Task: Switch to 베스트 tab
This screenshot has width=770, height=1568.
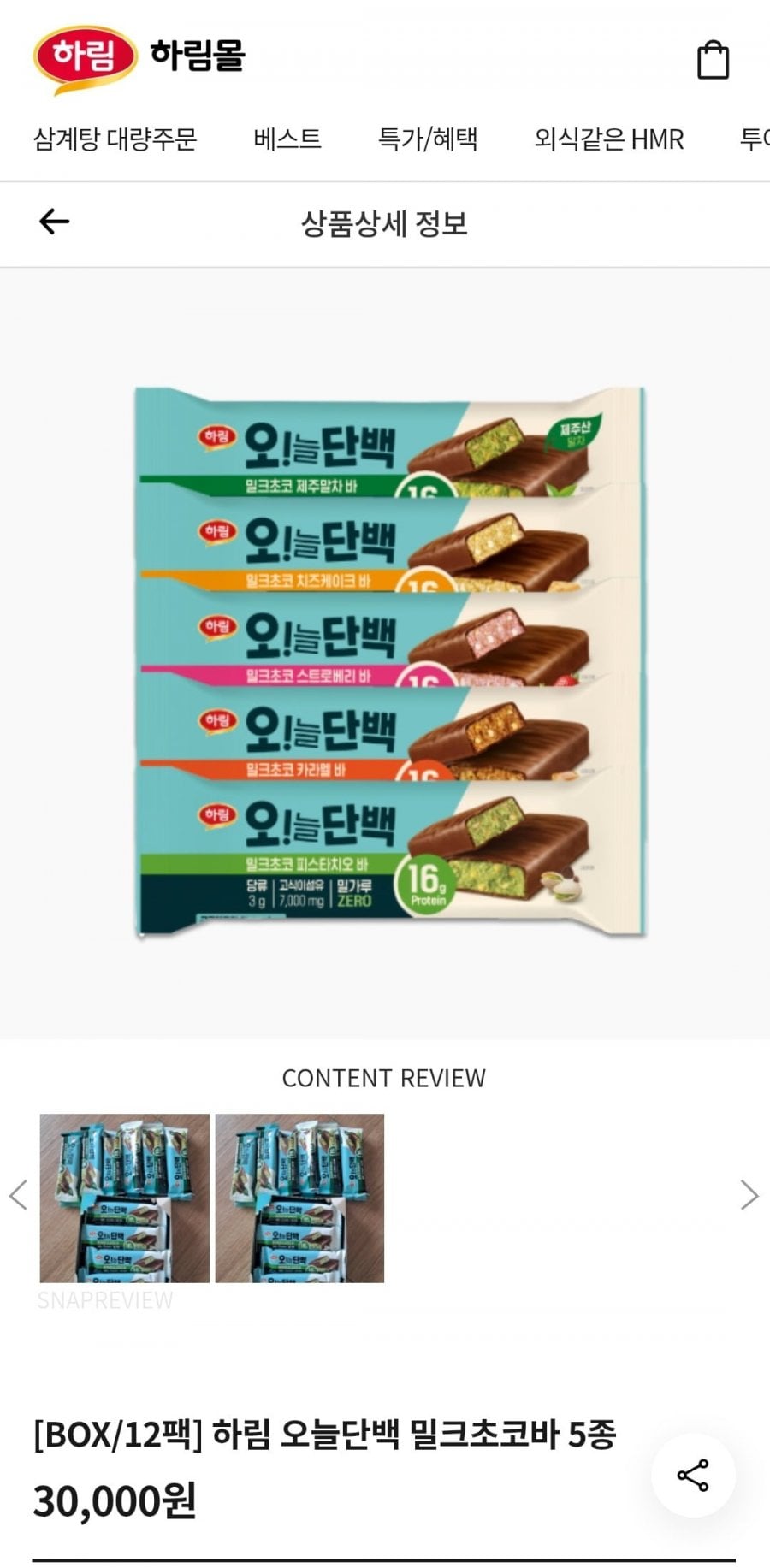Action: pos(287,139)
